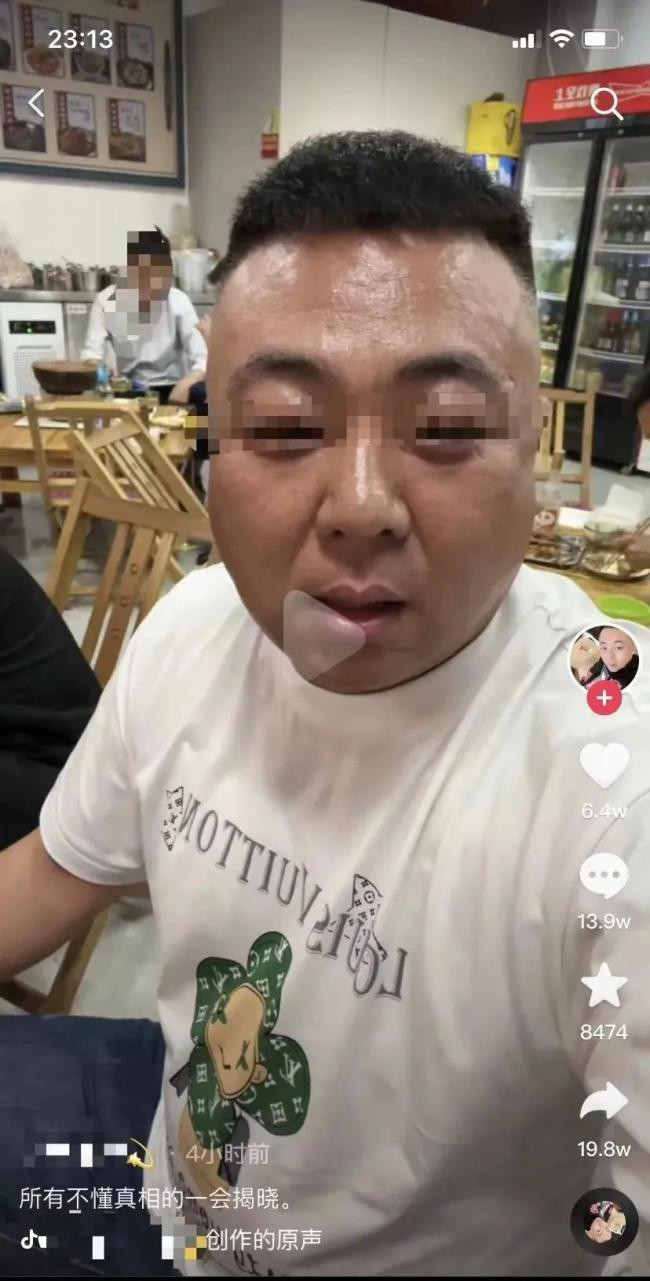
Task: Like the video with heart icon
Action: [604, 765]
